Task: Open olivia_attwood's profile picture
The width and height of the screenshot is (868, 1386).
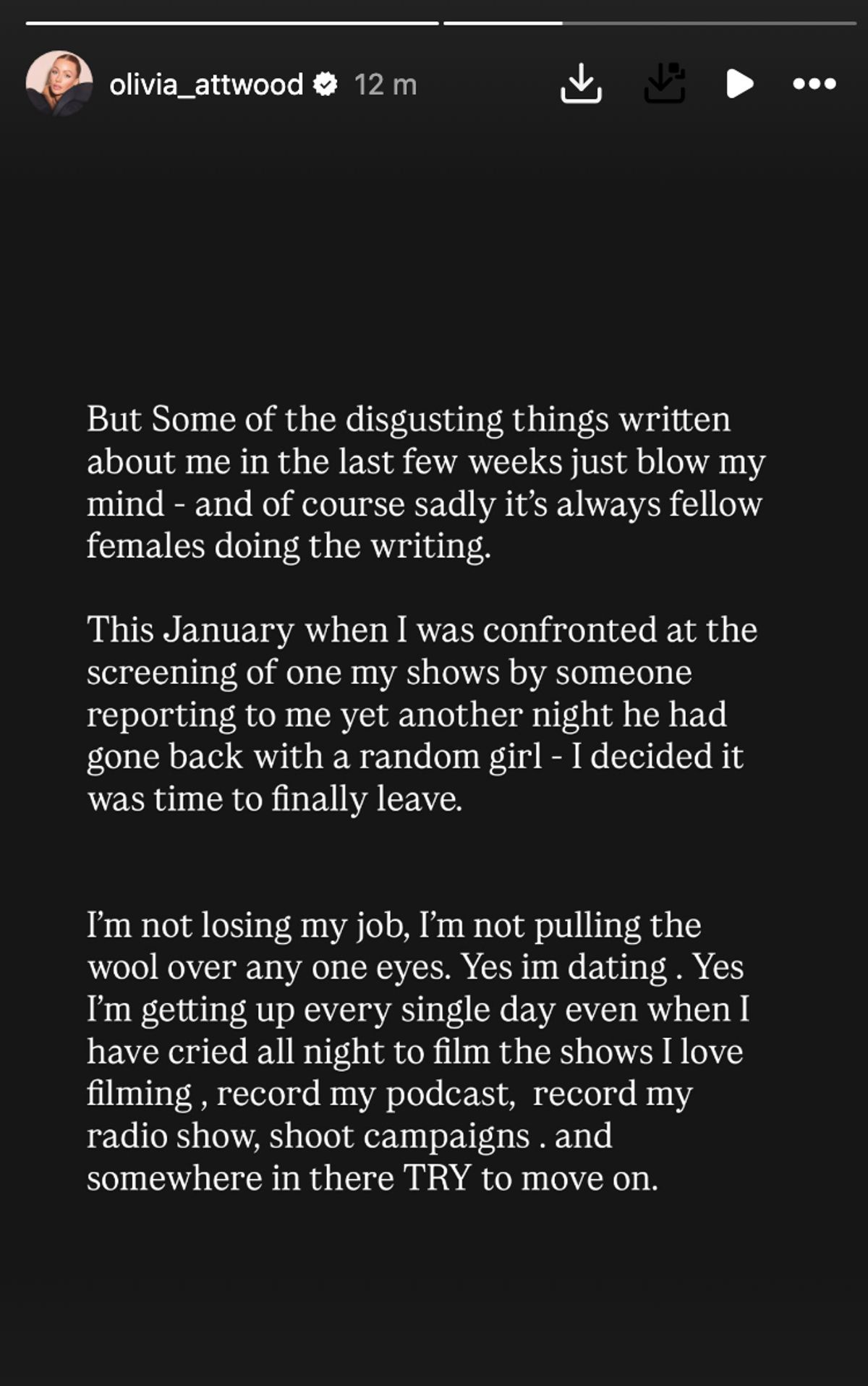Action: pos(59,84)
